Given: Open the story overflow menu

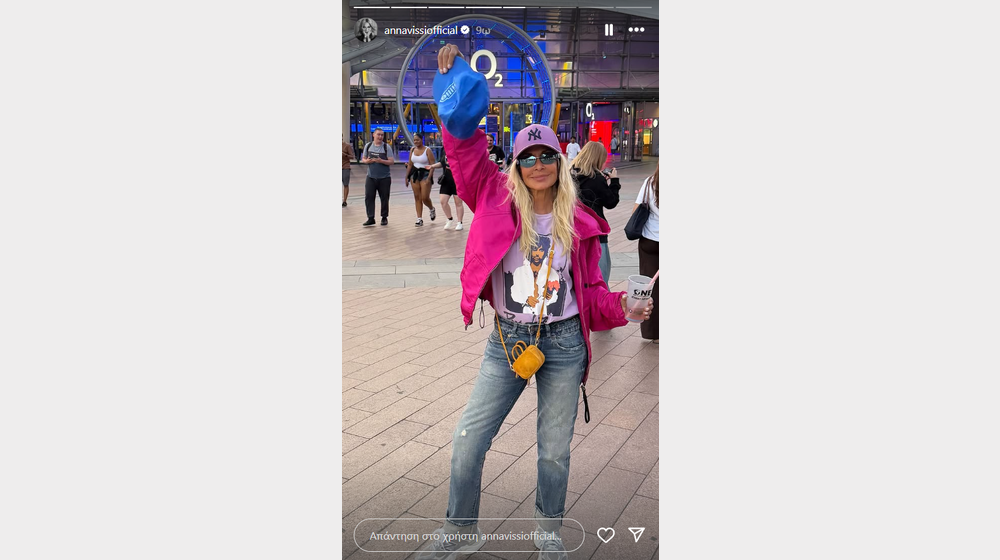Looking at the screenshot, I should click(x=636, y=30).
